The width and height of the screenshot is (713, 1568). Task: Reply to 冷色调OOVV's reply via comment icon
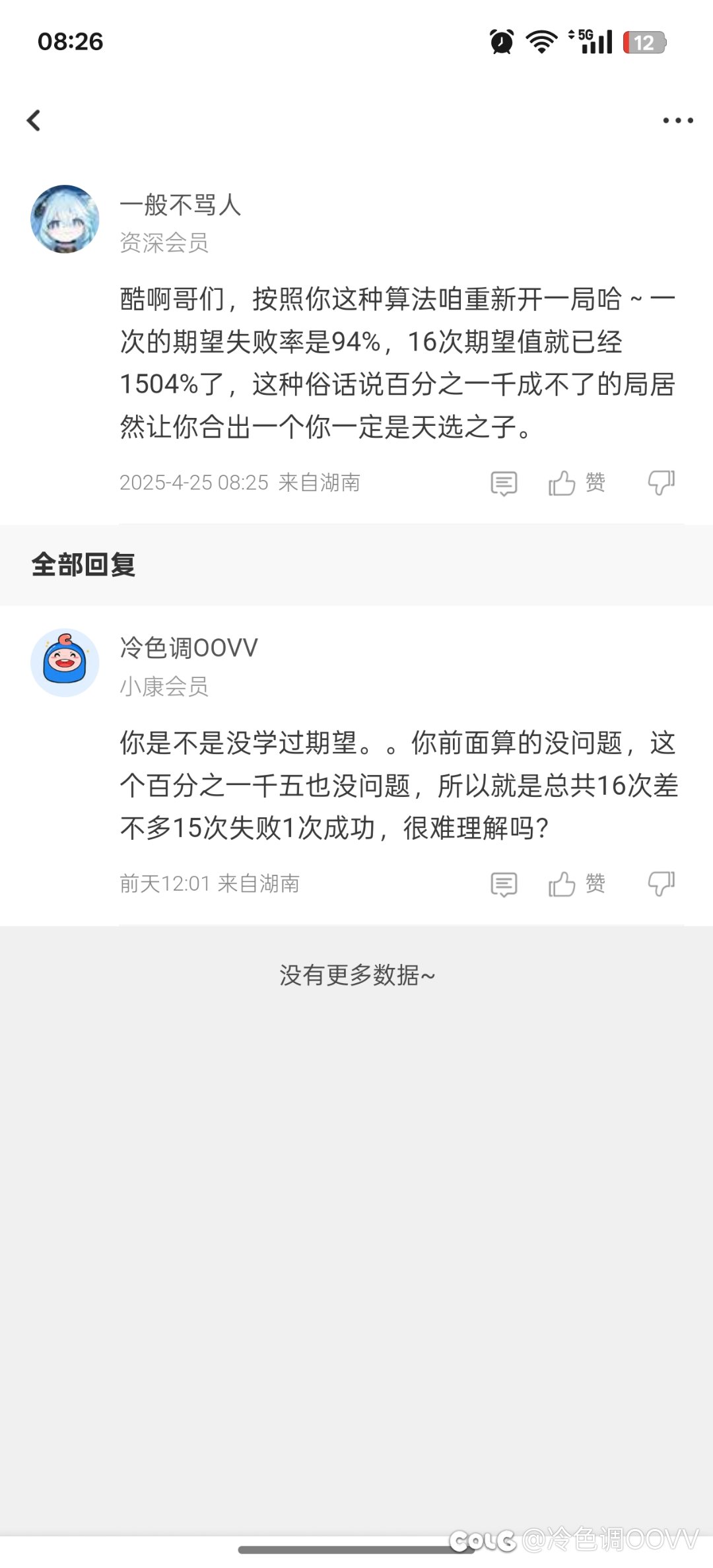point(504,884)
